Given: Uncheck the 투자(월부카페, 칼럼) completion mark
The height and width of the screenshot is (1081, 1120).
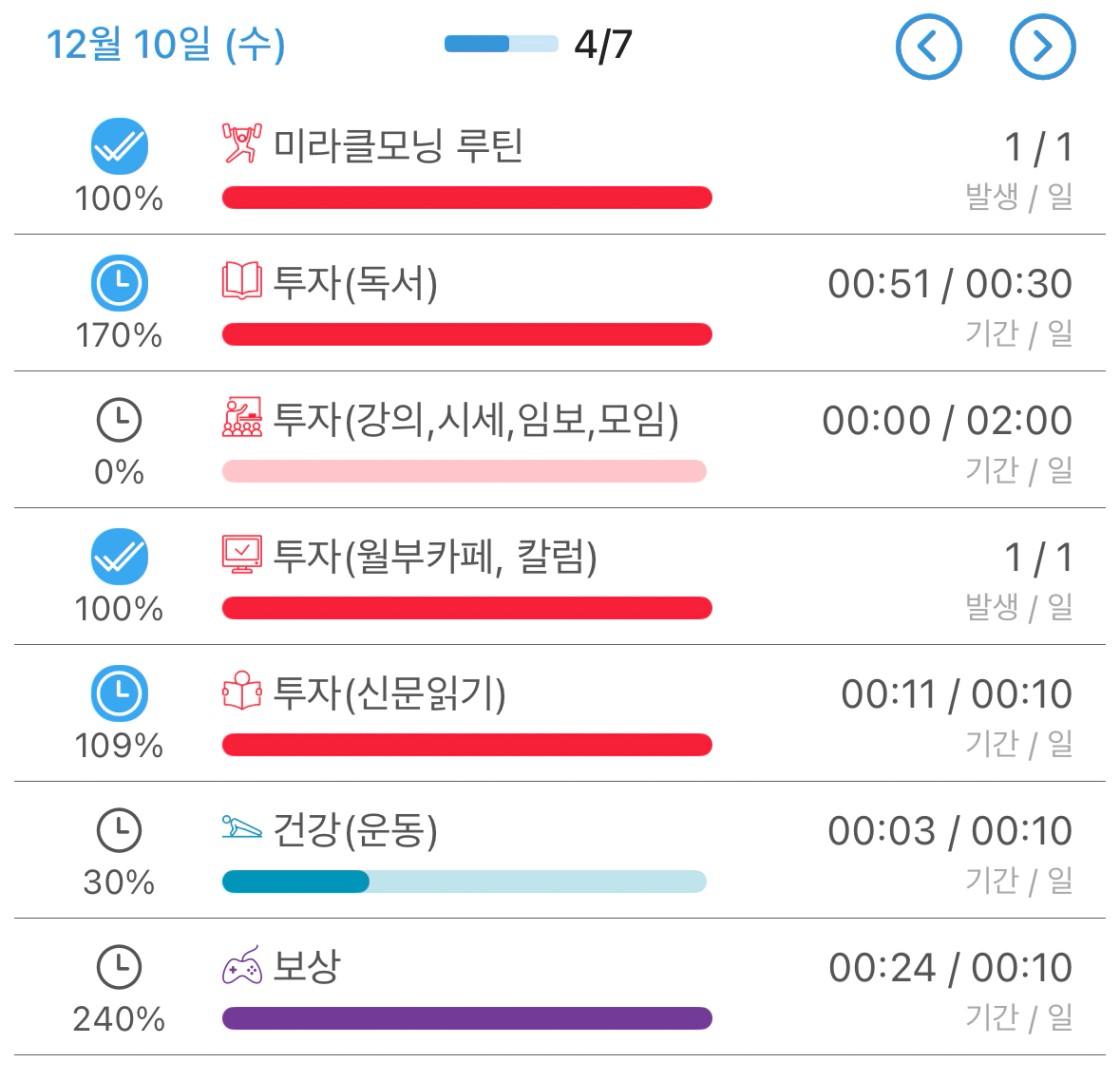Looking at the screenshot, I should click(119, 559).
